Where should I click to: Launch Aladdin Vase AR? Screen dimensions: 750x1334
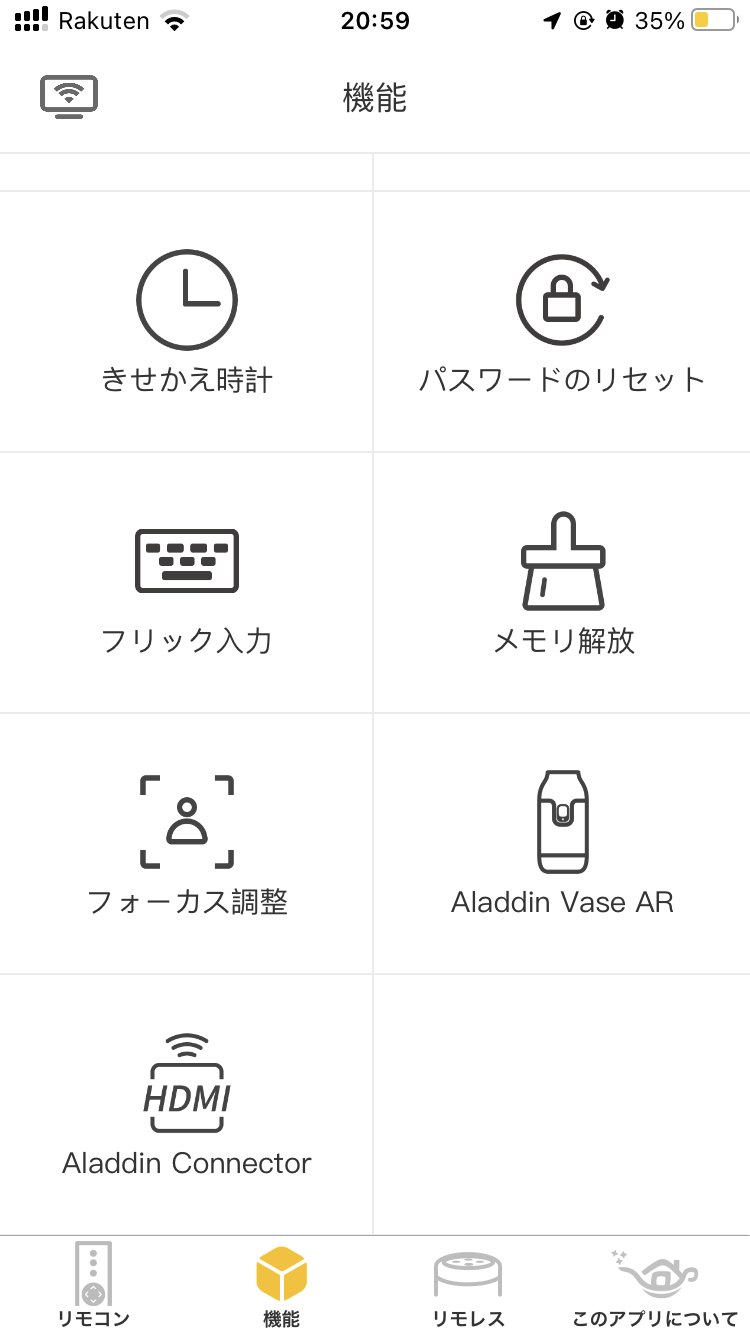(x=562, y=844)
